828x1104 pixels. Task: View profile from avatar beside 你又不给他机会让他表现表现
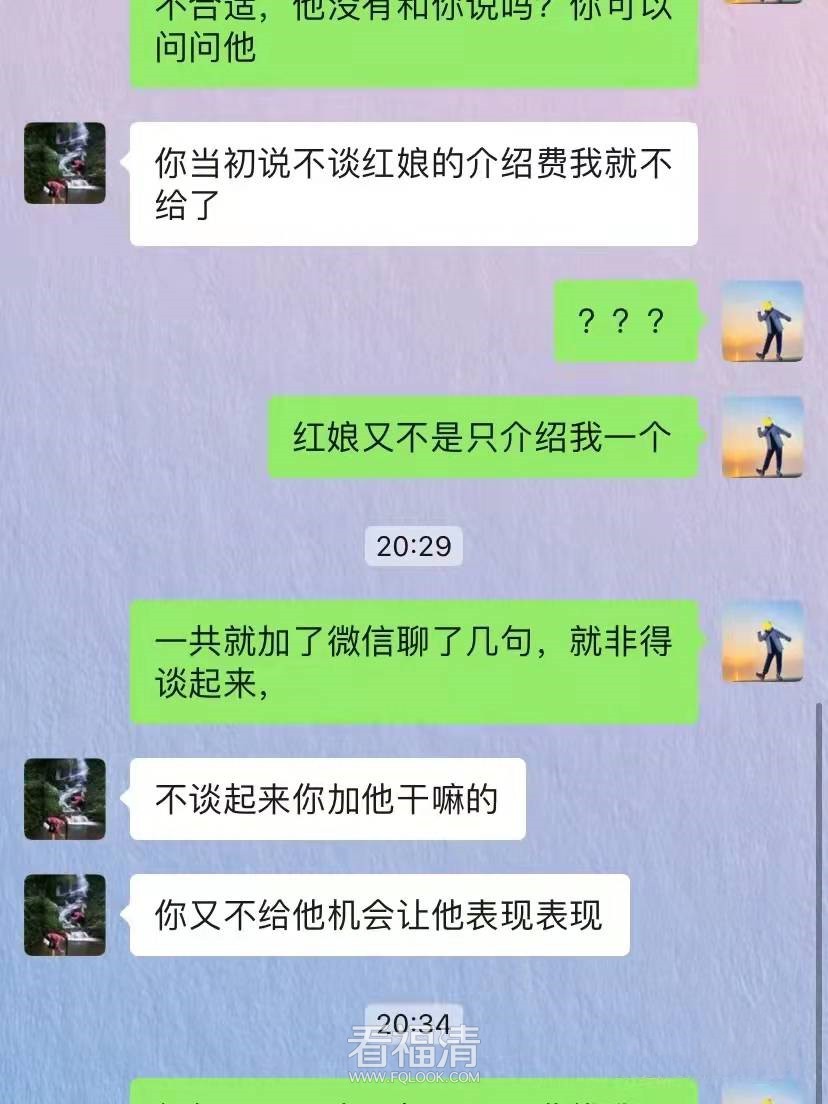tap(65, 915)
